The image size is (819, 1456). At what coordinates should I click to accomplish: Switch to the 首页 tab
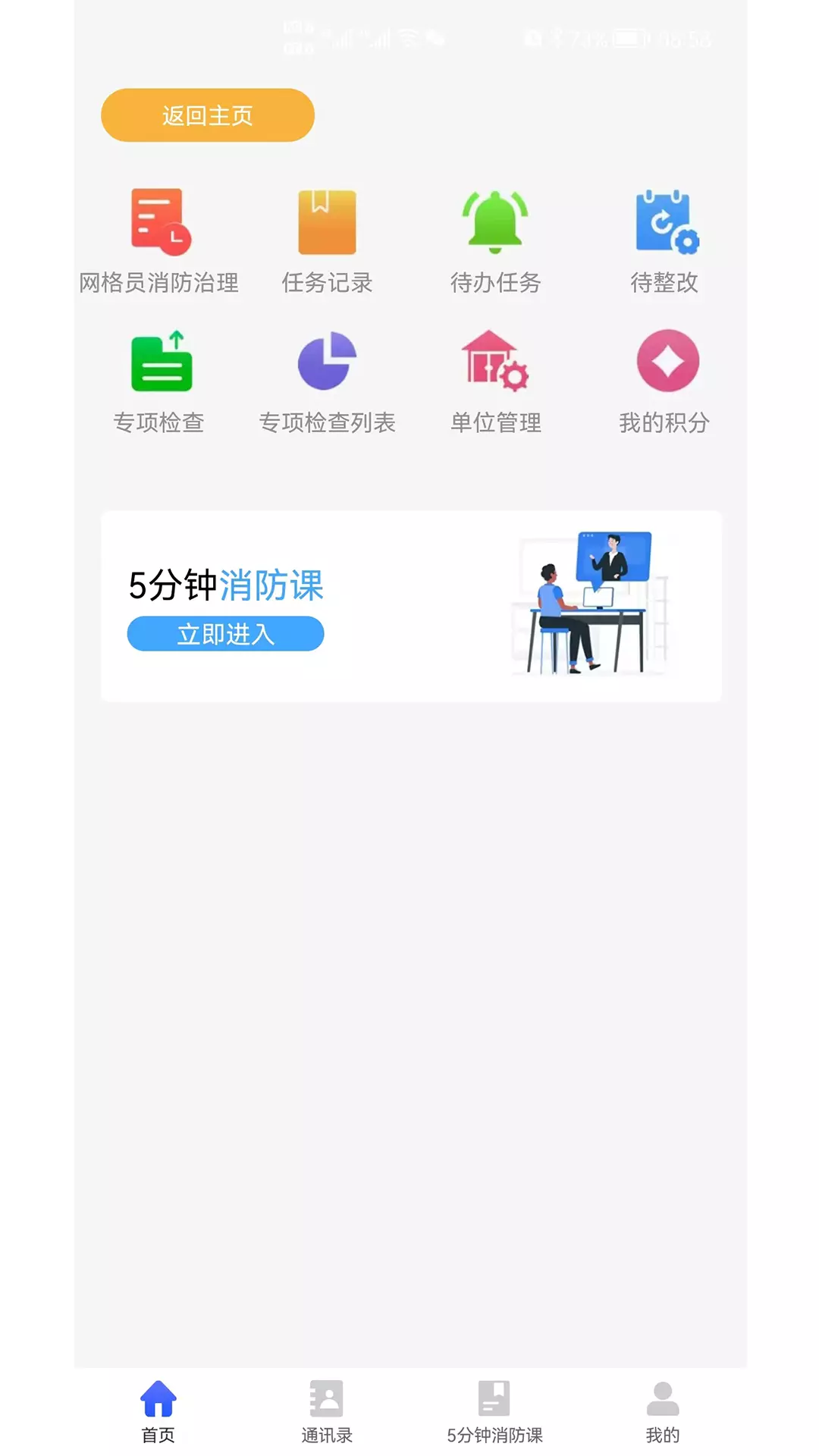coord(158,1412)
